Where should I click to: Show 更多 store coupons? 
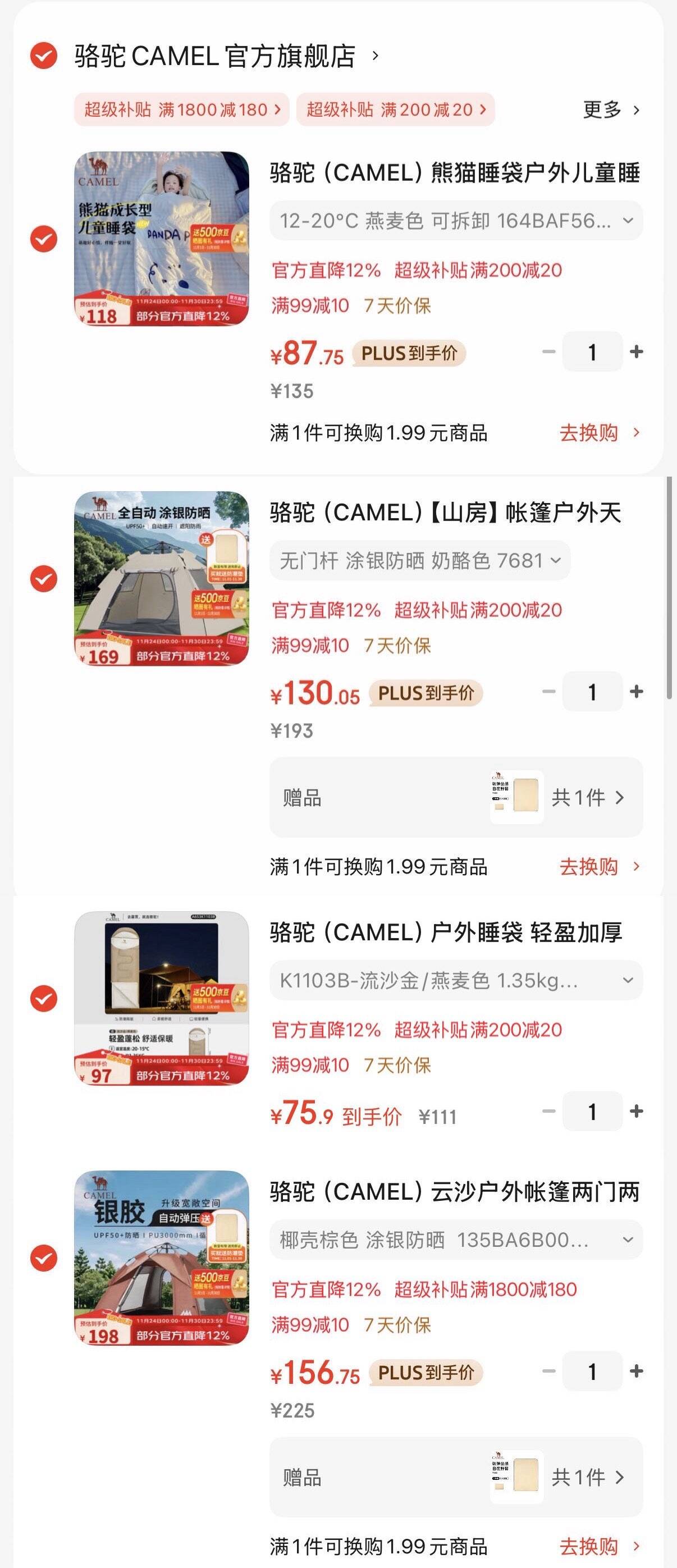[611, 109]
